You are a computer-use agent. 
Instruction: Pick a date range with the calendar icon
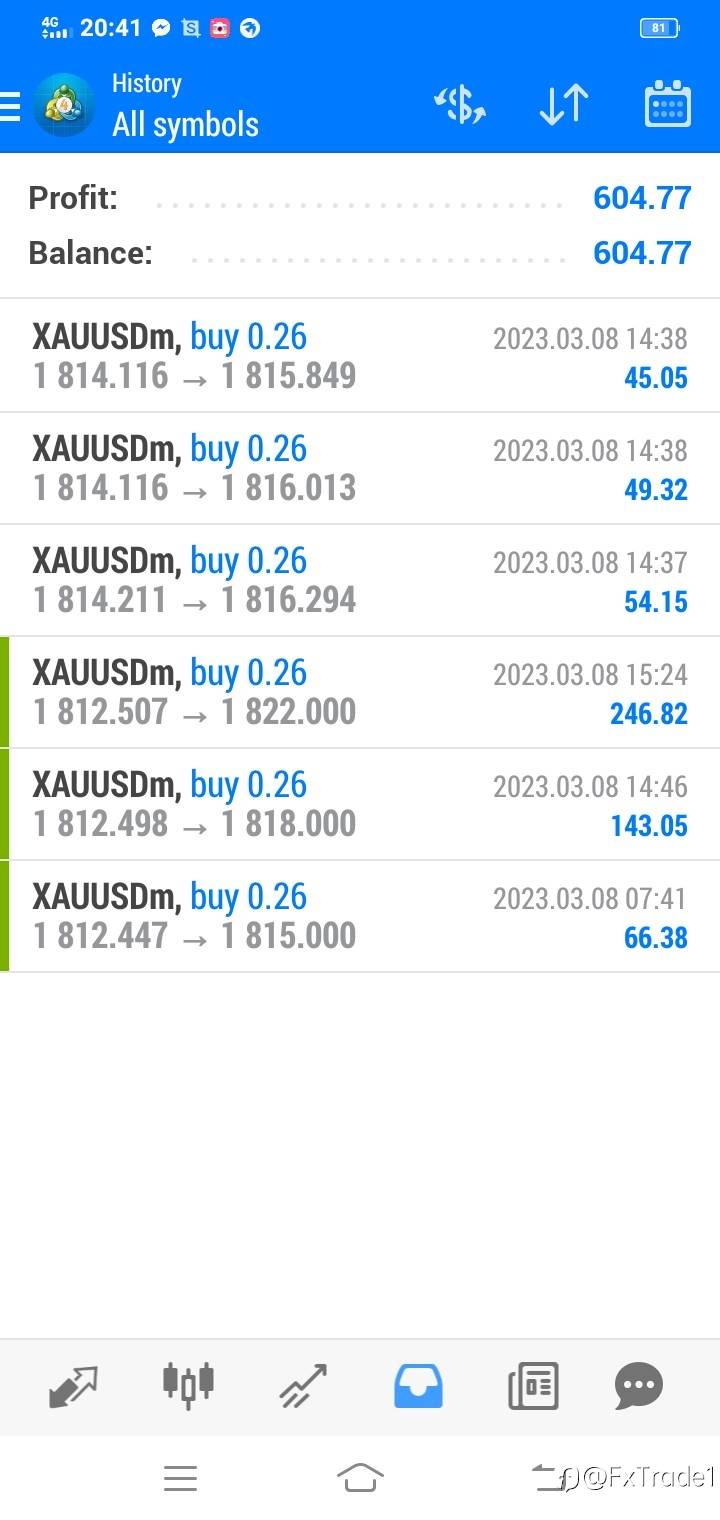[667, 104]
